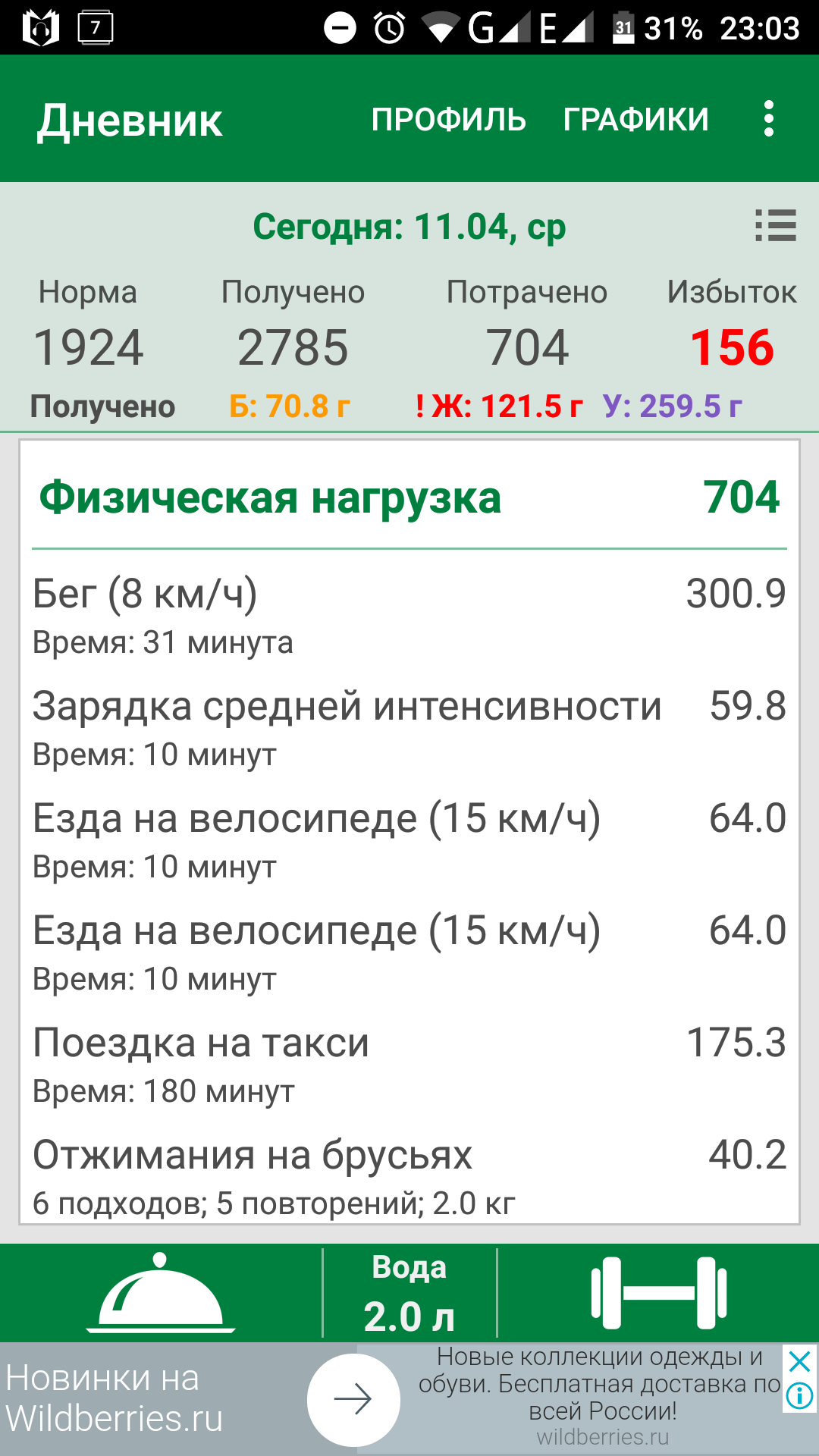Switch to the food dish tab
The image size is (819, 1456).
click(x=161, y=1294)
